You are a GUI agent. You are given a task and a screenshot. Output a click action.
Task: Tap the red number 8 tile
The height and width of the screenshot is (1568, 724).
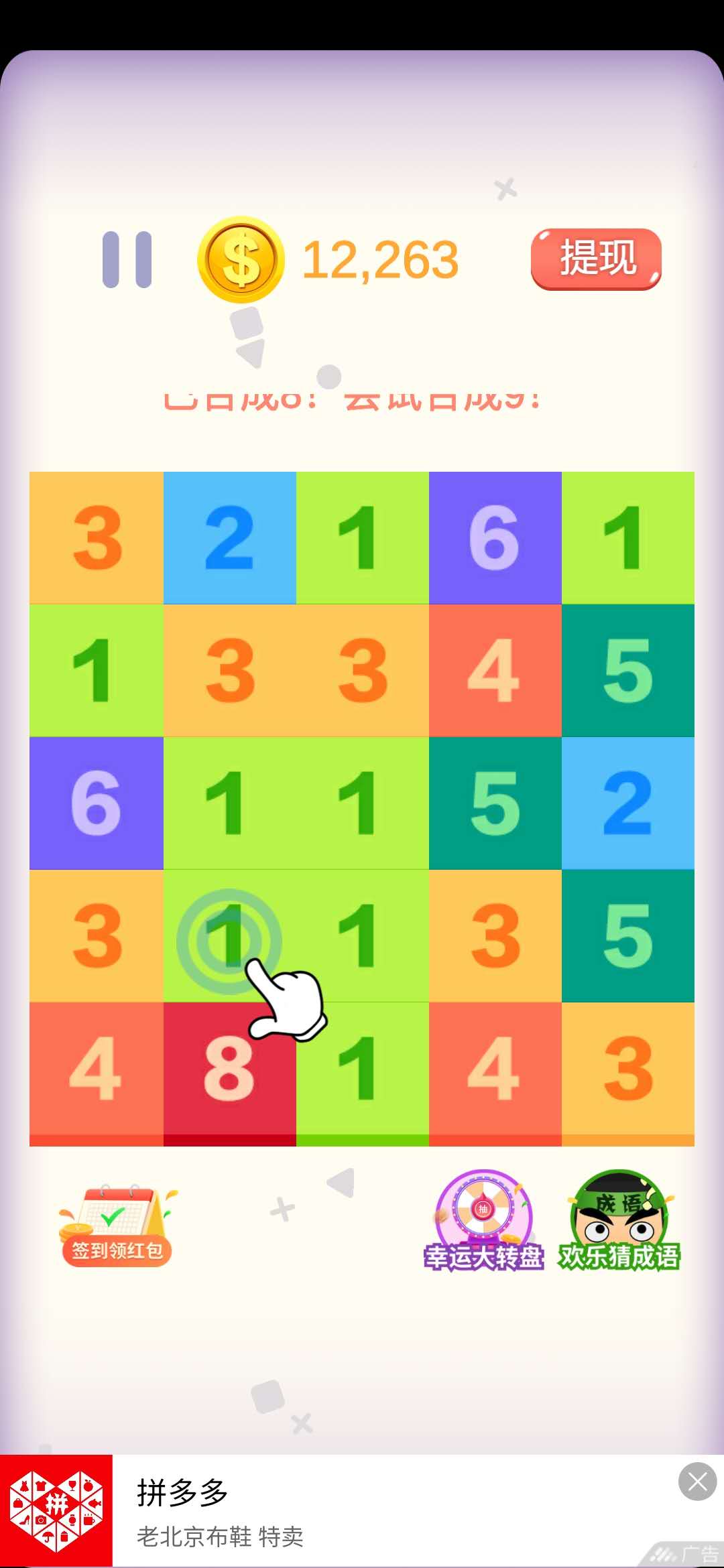(229, 1069)
